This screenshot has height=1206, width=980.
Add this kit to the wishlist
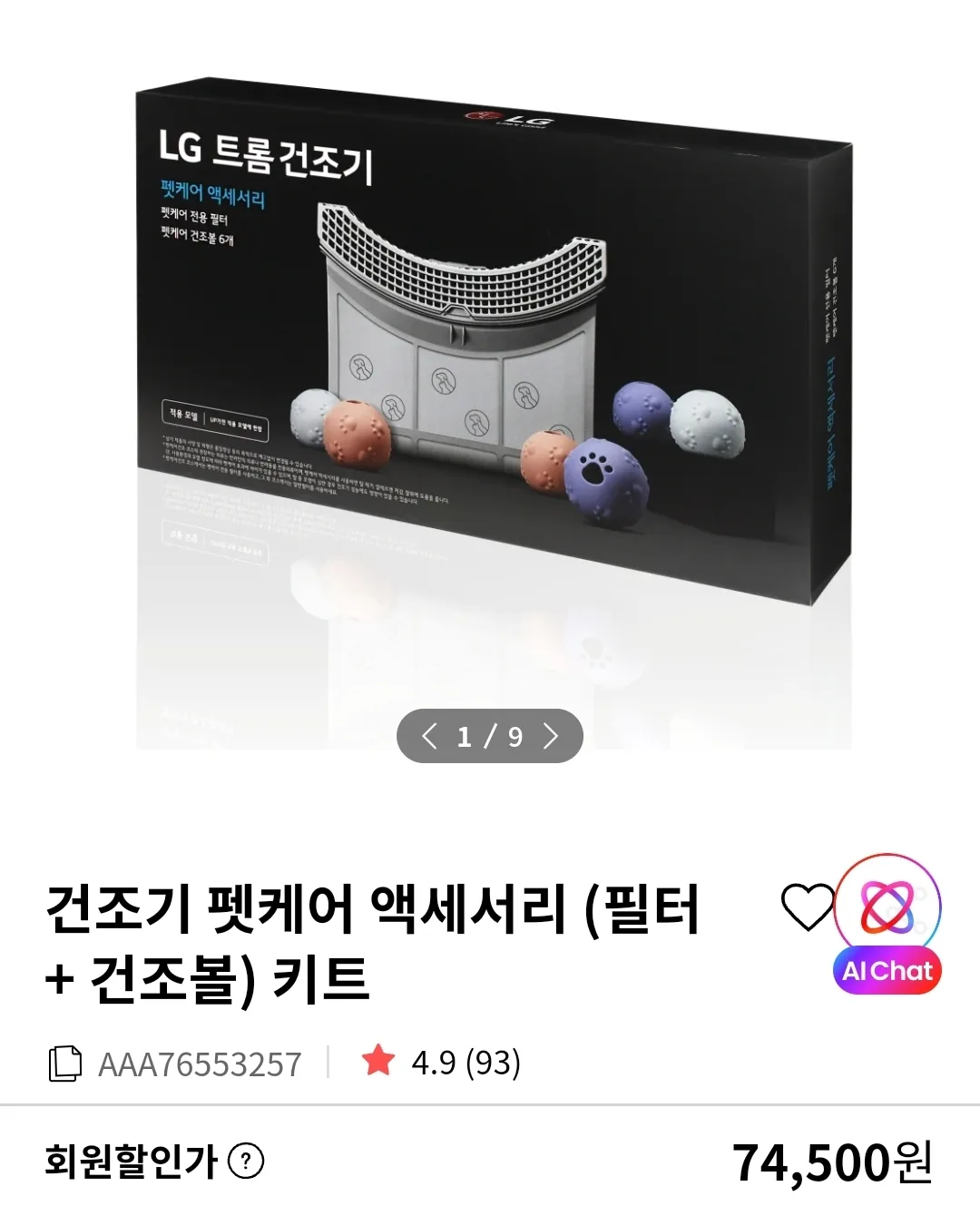click(x=807, y=907)
